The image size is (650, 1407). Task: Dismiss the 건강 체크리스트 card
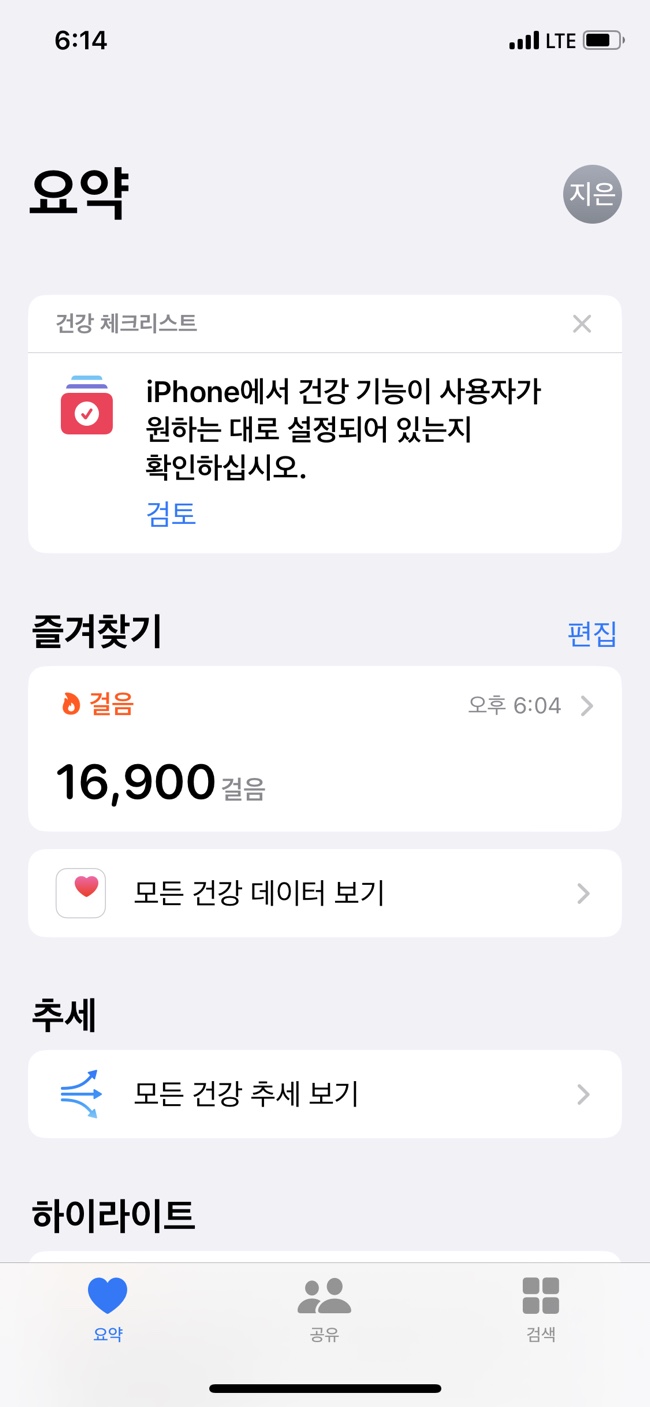point(582,323)
